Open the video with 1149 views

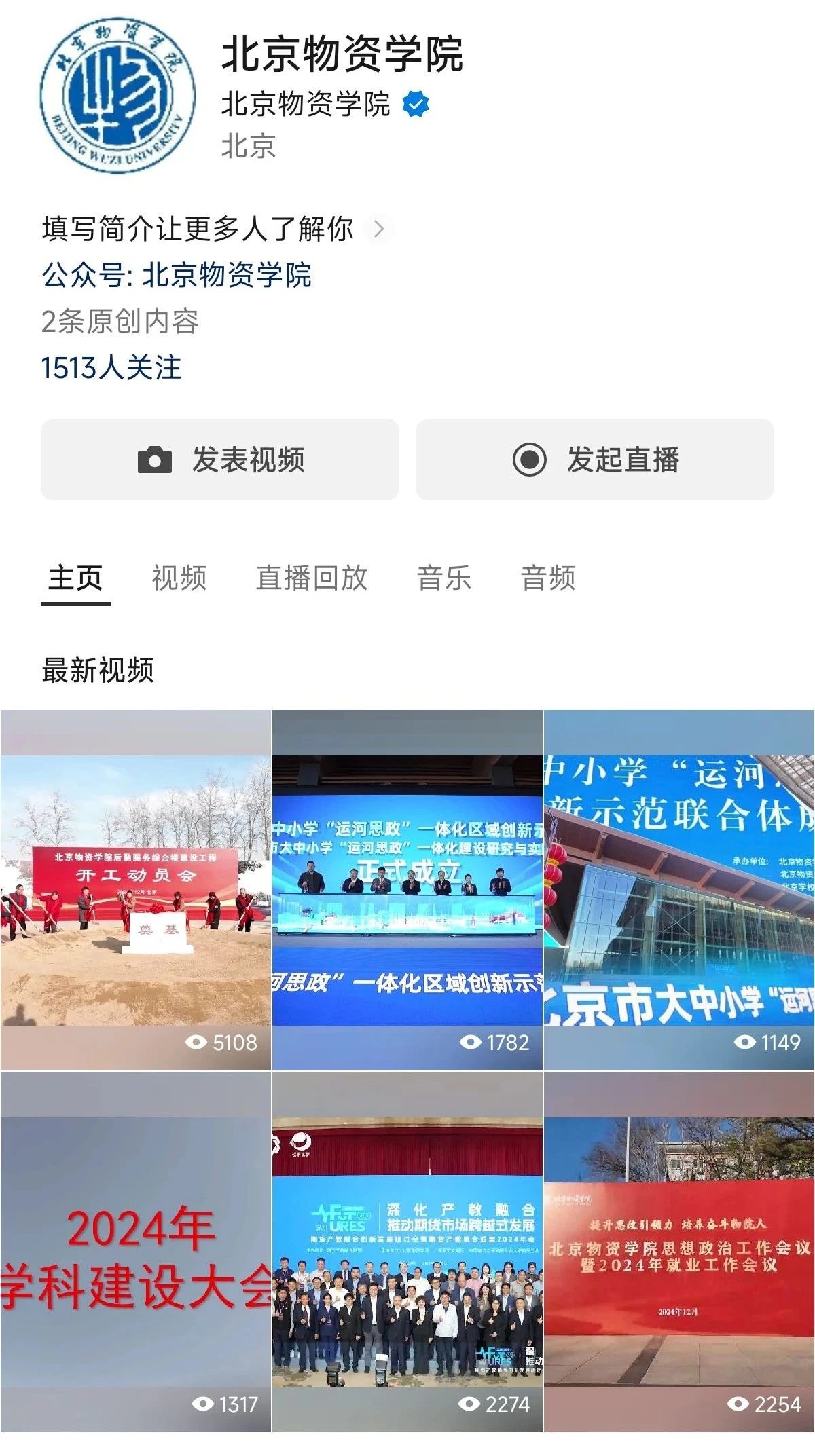[678, 889]
